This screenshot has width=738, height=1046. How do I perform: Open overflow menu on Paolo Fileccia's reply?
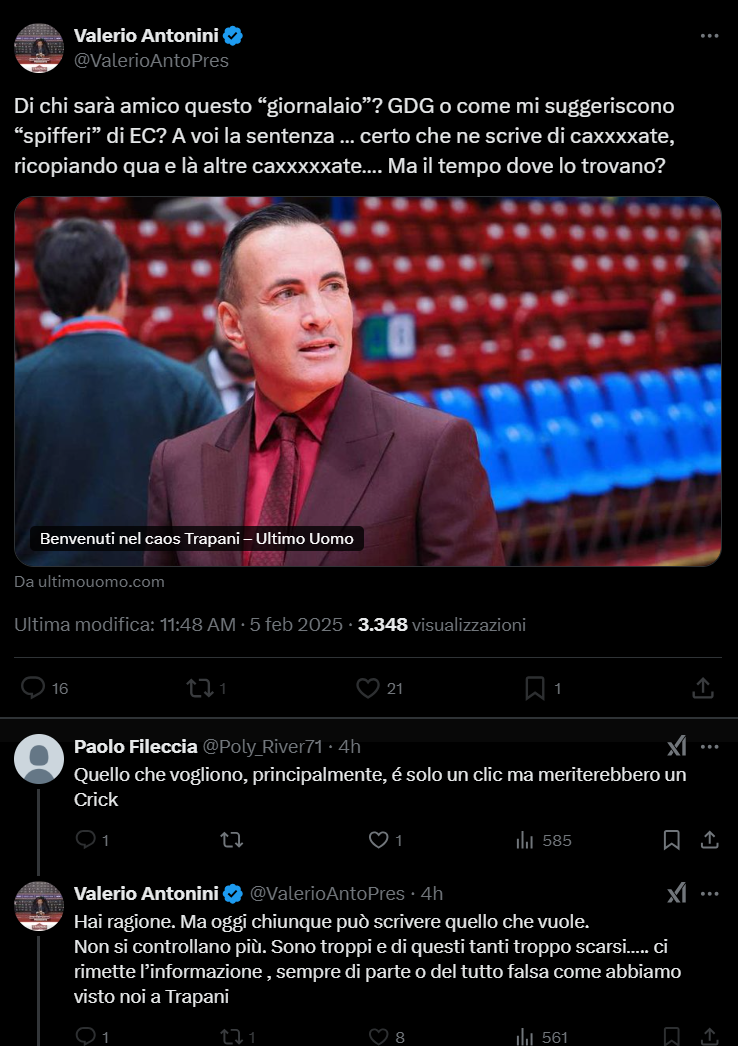coord(710,746)
